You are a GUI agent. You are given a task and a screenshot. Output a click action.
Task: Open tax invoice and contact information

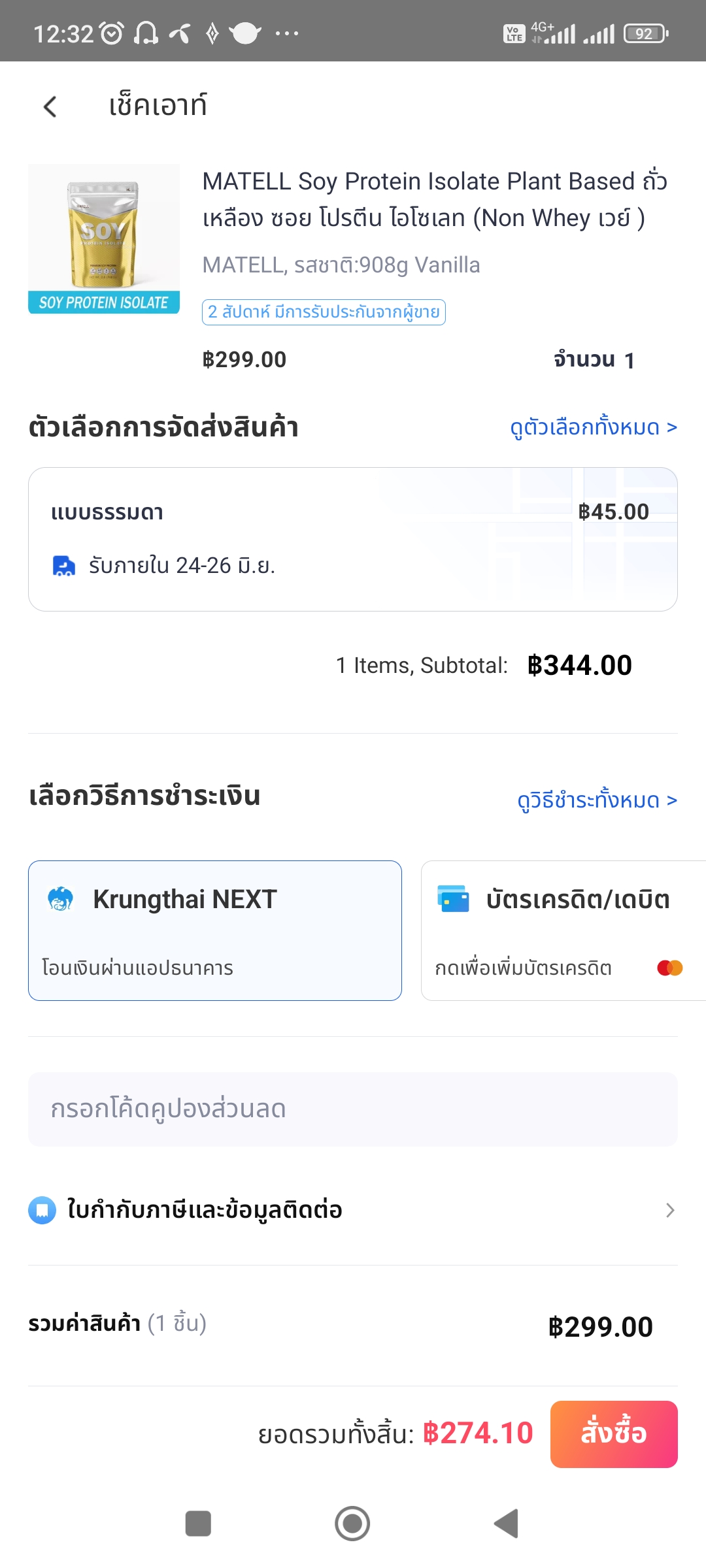click(353, 1210)
